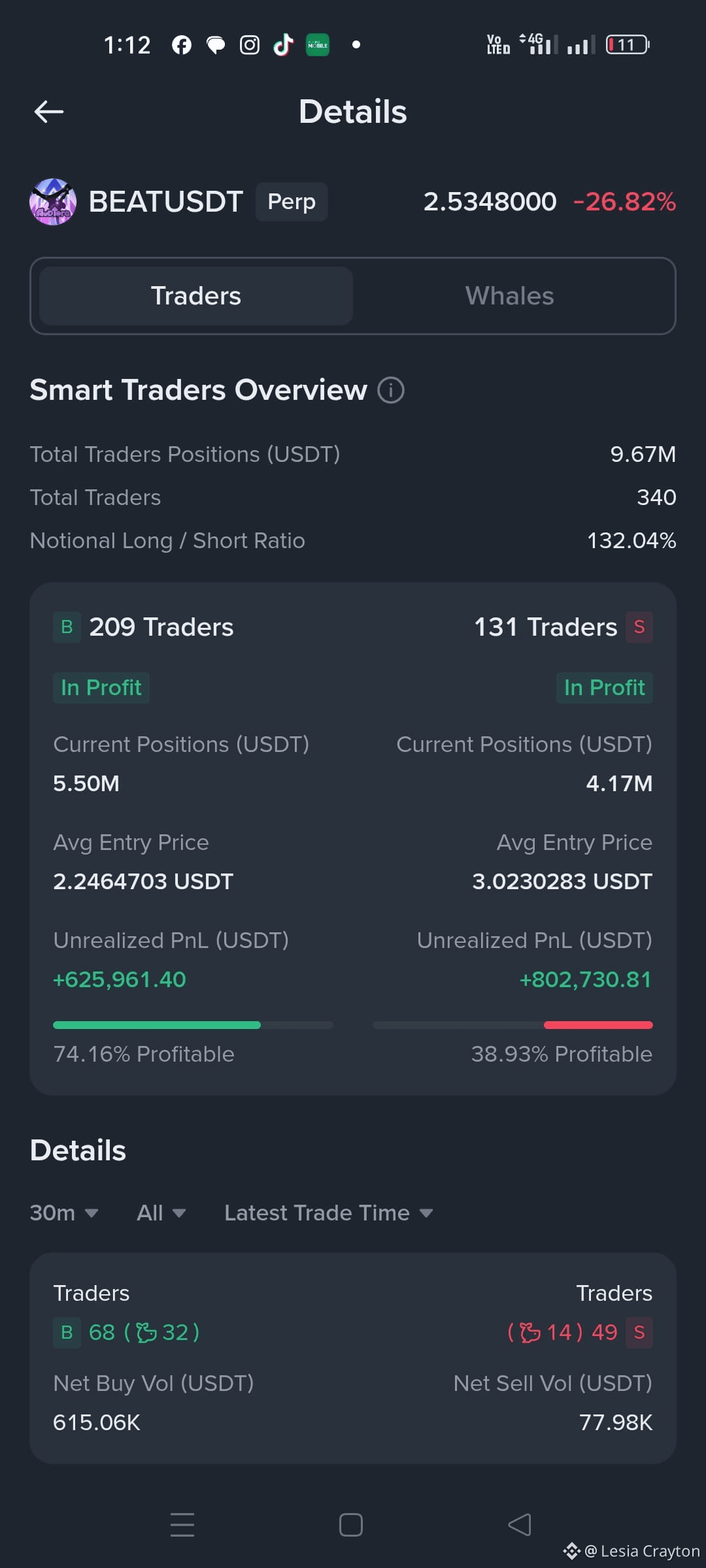Tap the system home button
Screen dimensions: 706x1568
(x=351, y=1525)
